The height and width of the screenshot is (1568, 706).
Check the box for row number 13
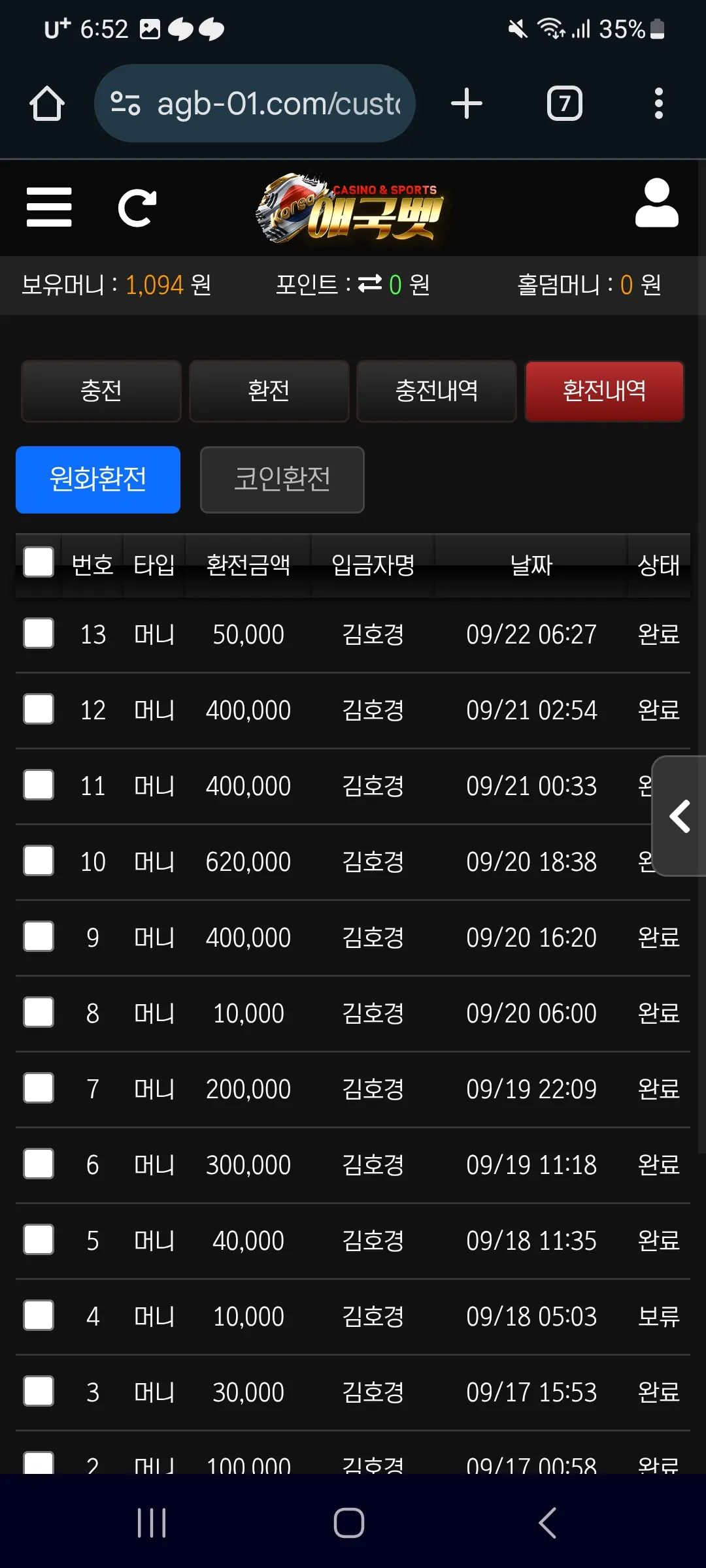click(39, 634)
